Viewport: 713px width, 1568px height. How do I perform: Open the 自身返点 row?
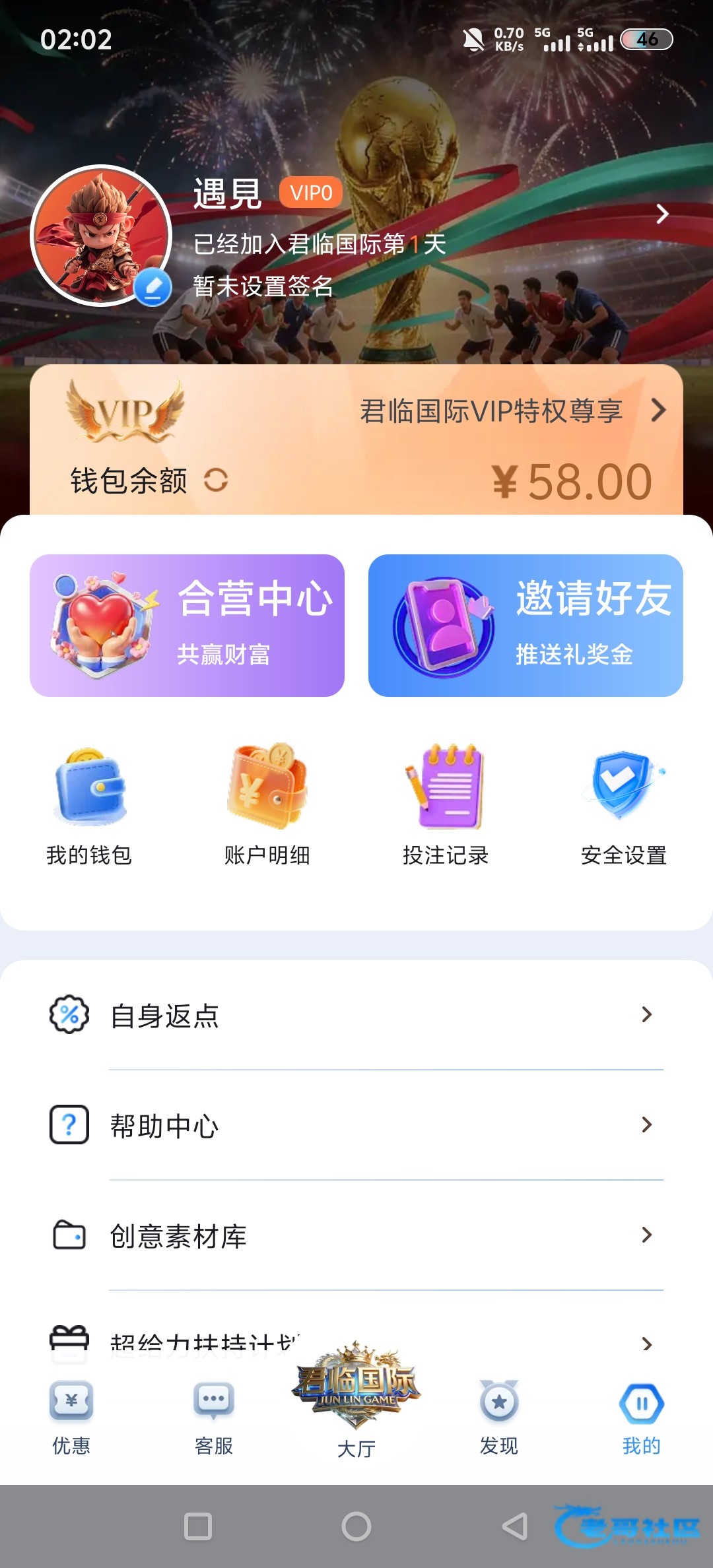[356, 1015]
